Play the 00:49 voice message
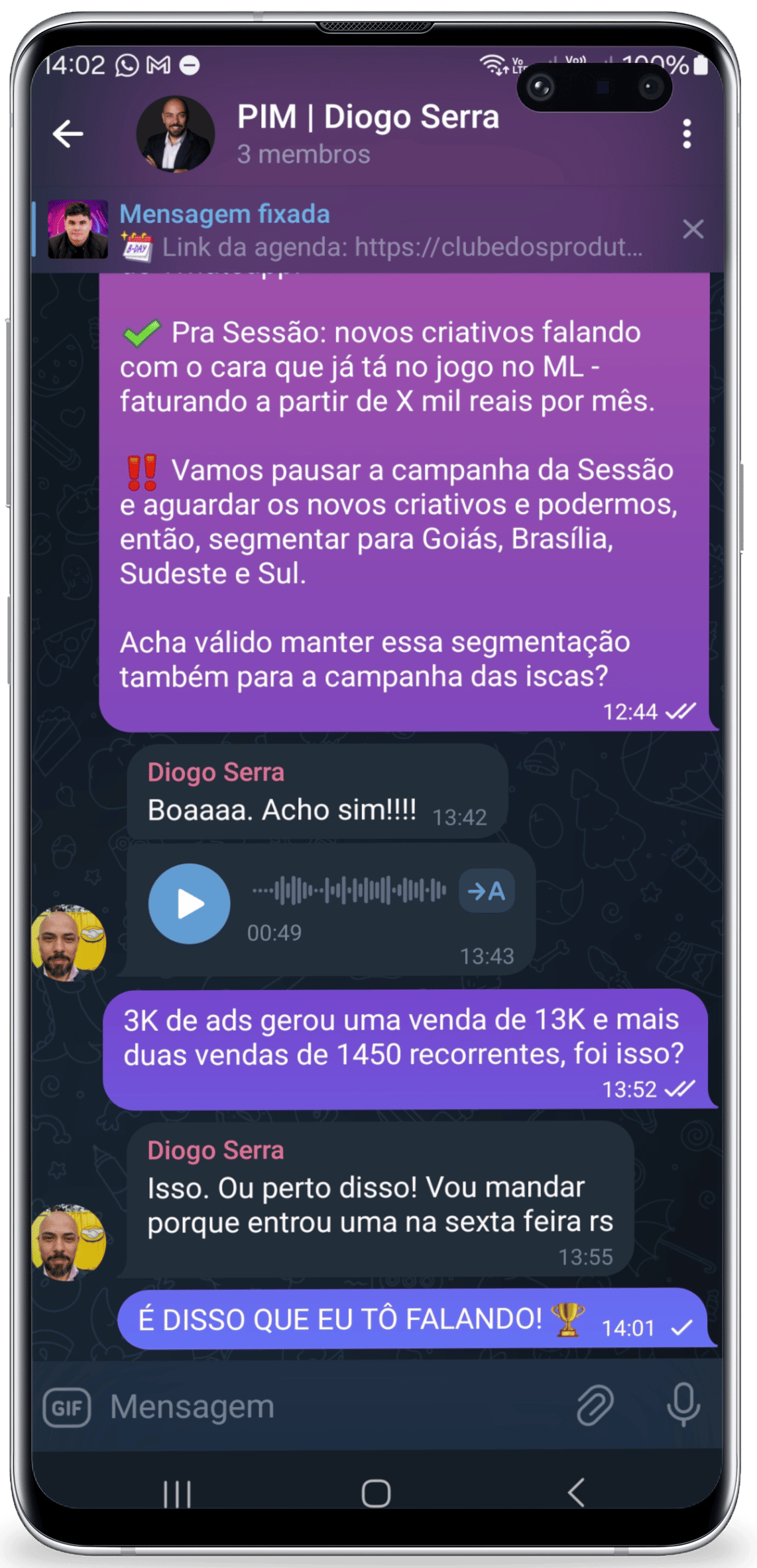 [x=190, y=903]
